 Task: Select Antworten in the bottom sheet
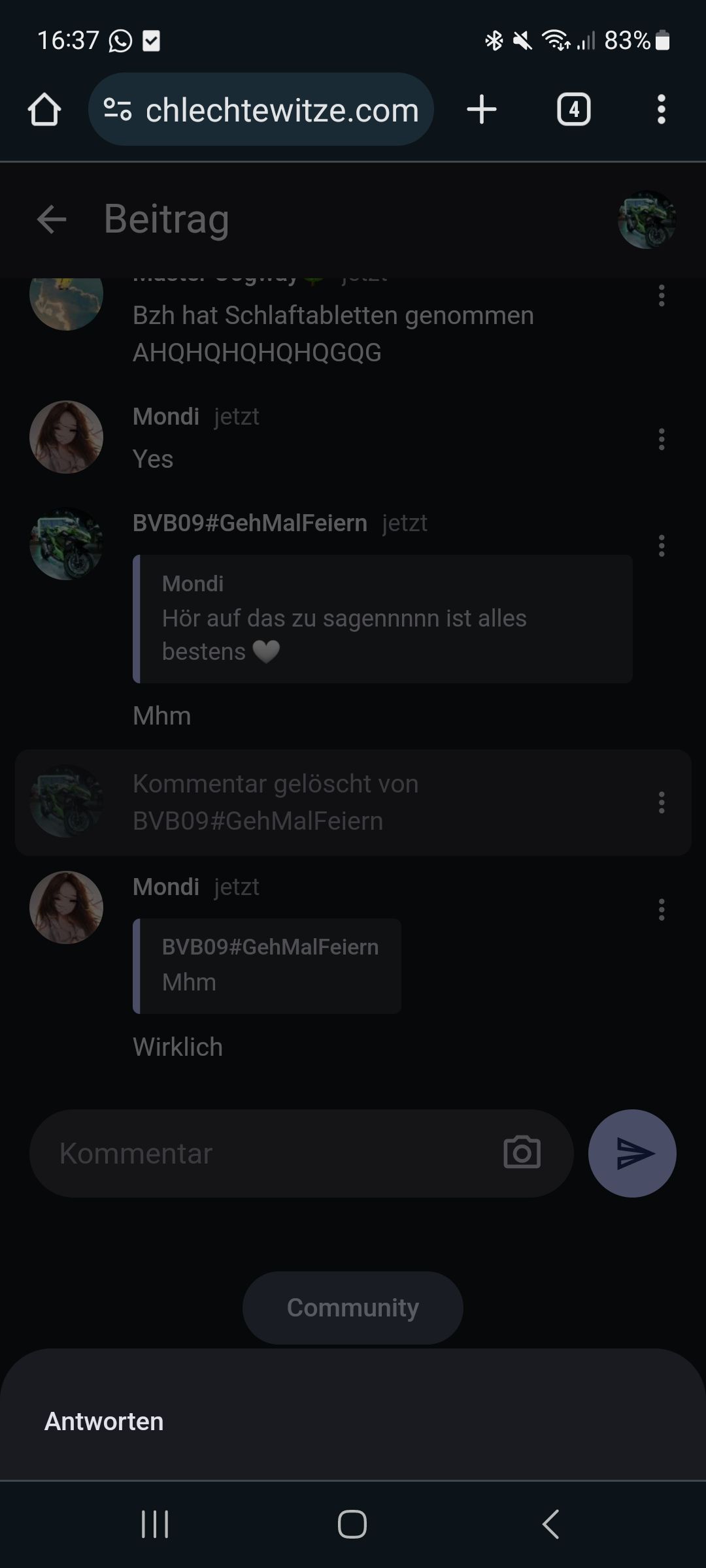[104, 1422]
